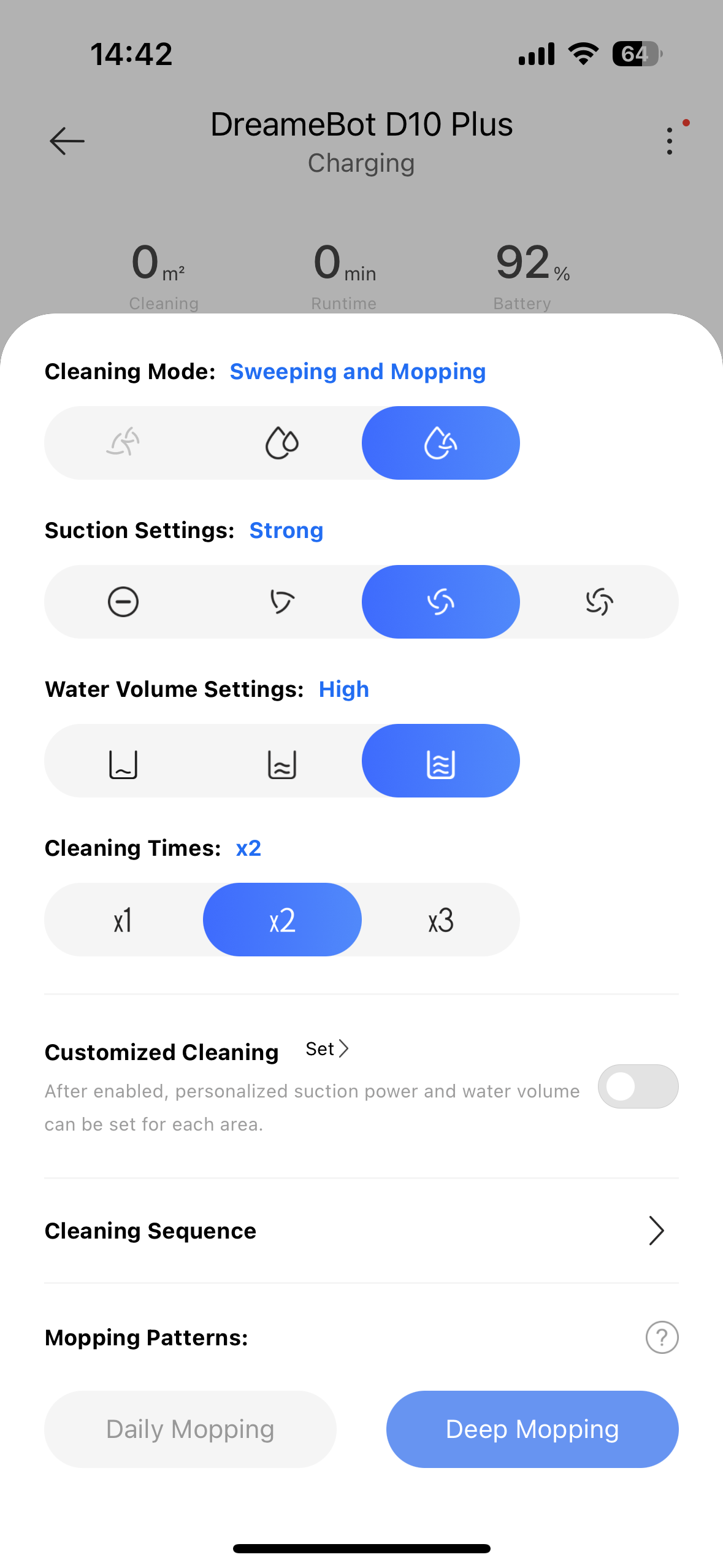Select Deep Mopping pattern
Screen dimensions: 723x1568
[x=531, y=1429]
